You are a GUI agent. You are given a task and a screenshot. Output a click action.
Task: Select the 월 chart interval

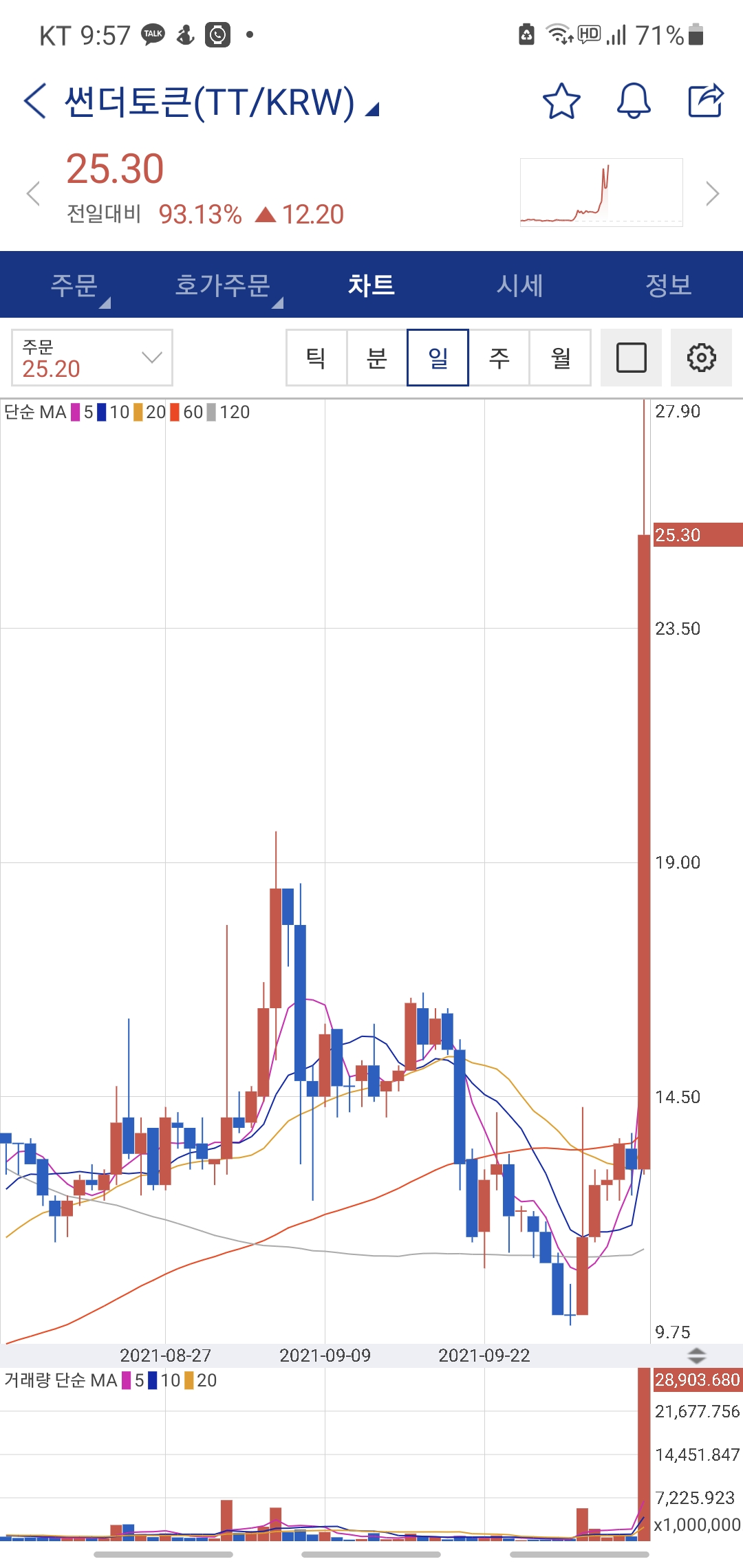561,358
